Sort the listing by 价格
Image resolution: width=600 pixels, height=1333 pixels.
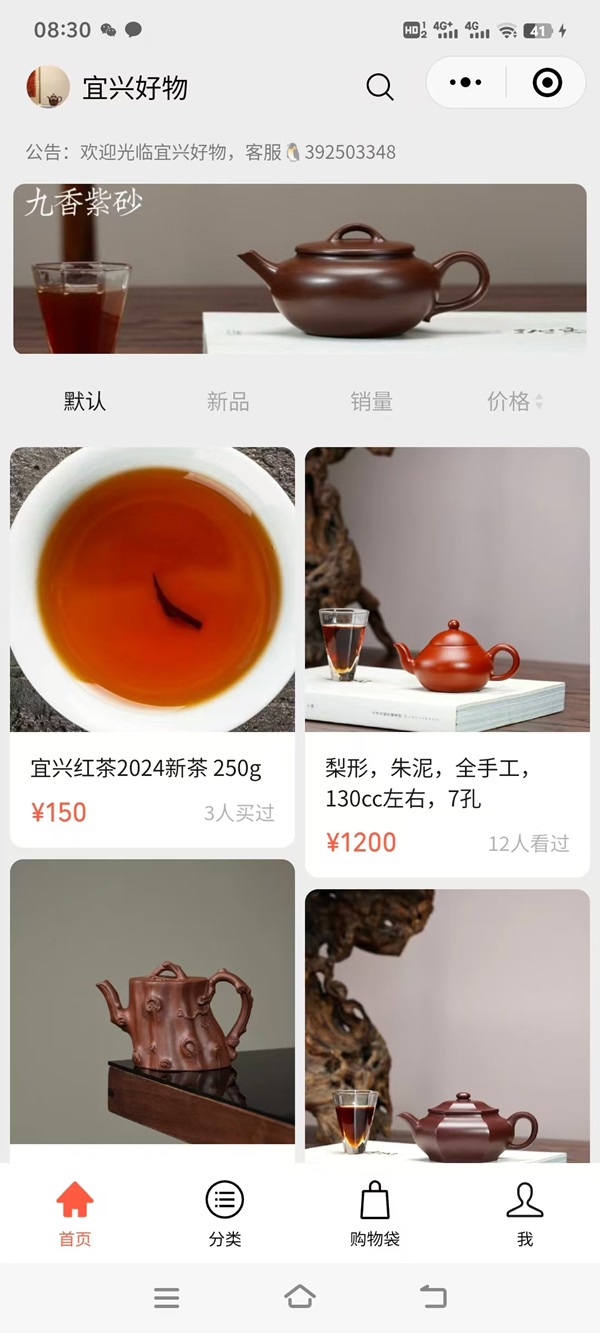514,402
